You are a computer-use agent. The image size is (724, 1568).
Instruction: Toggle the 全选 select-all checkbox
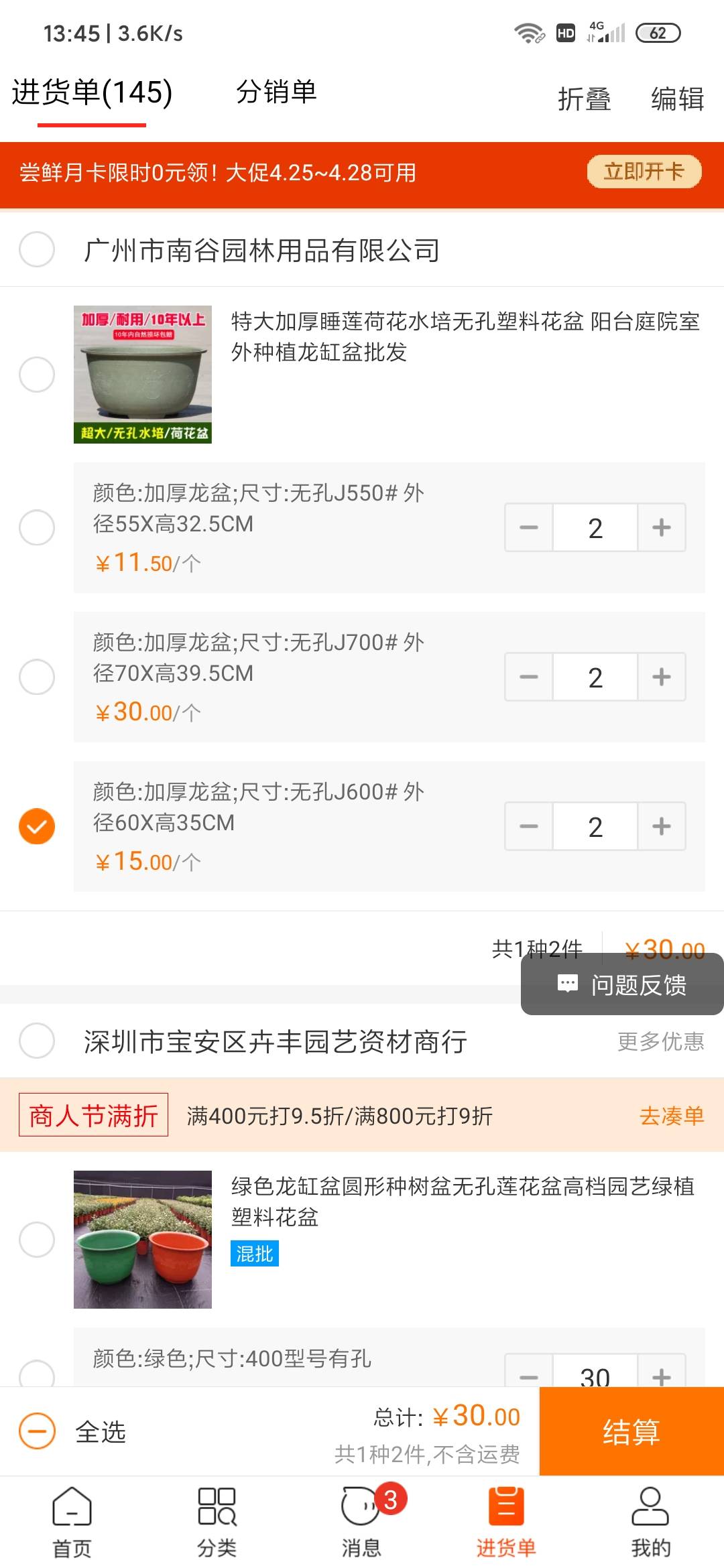(x=37, y=1431)
